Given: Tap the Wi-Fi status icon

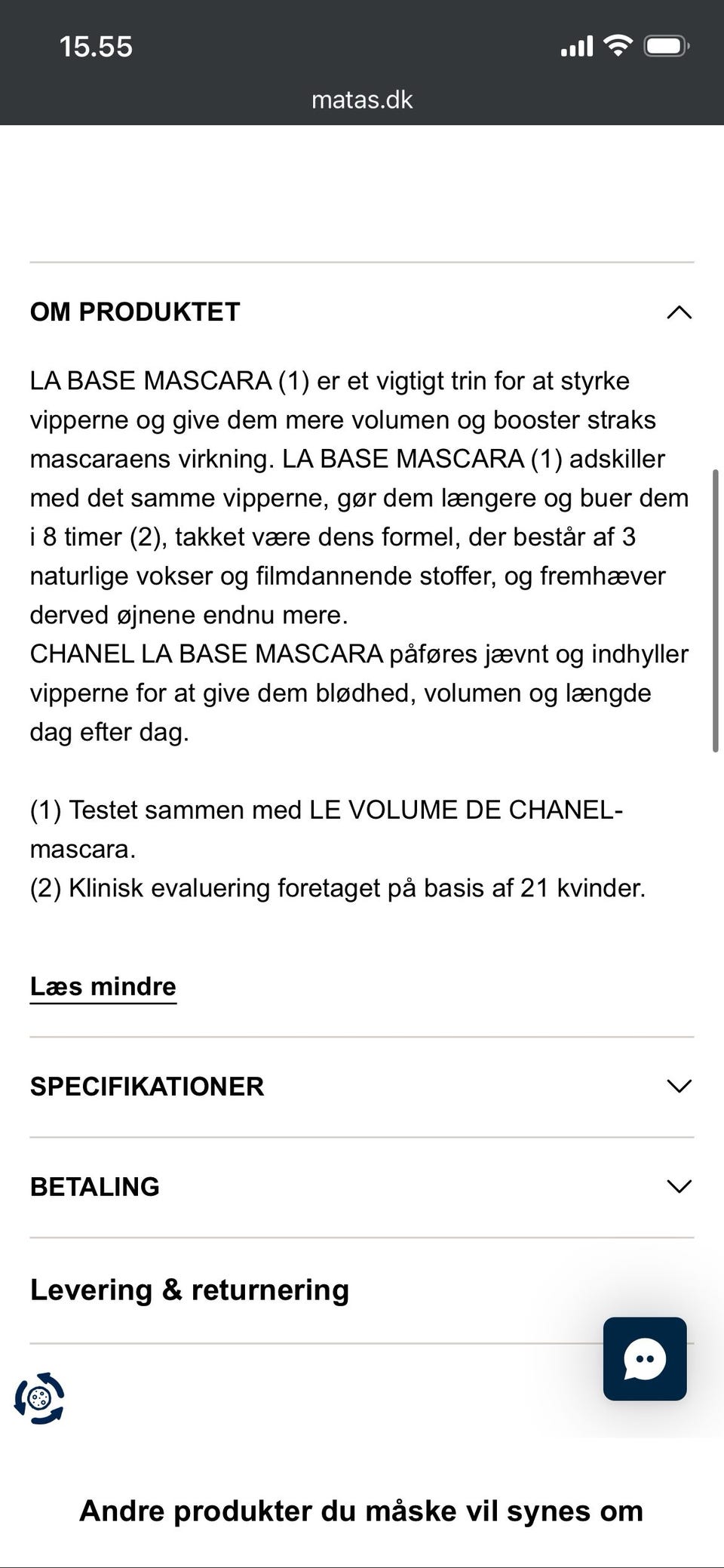Looking at the screenshot, I should coord(617,45).
